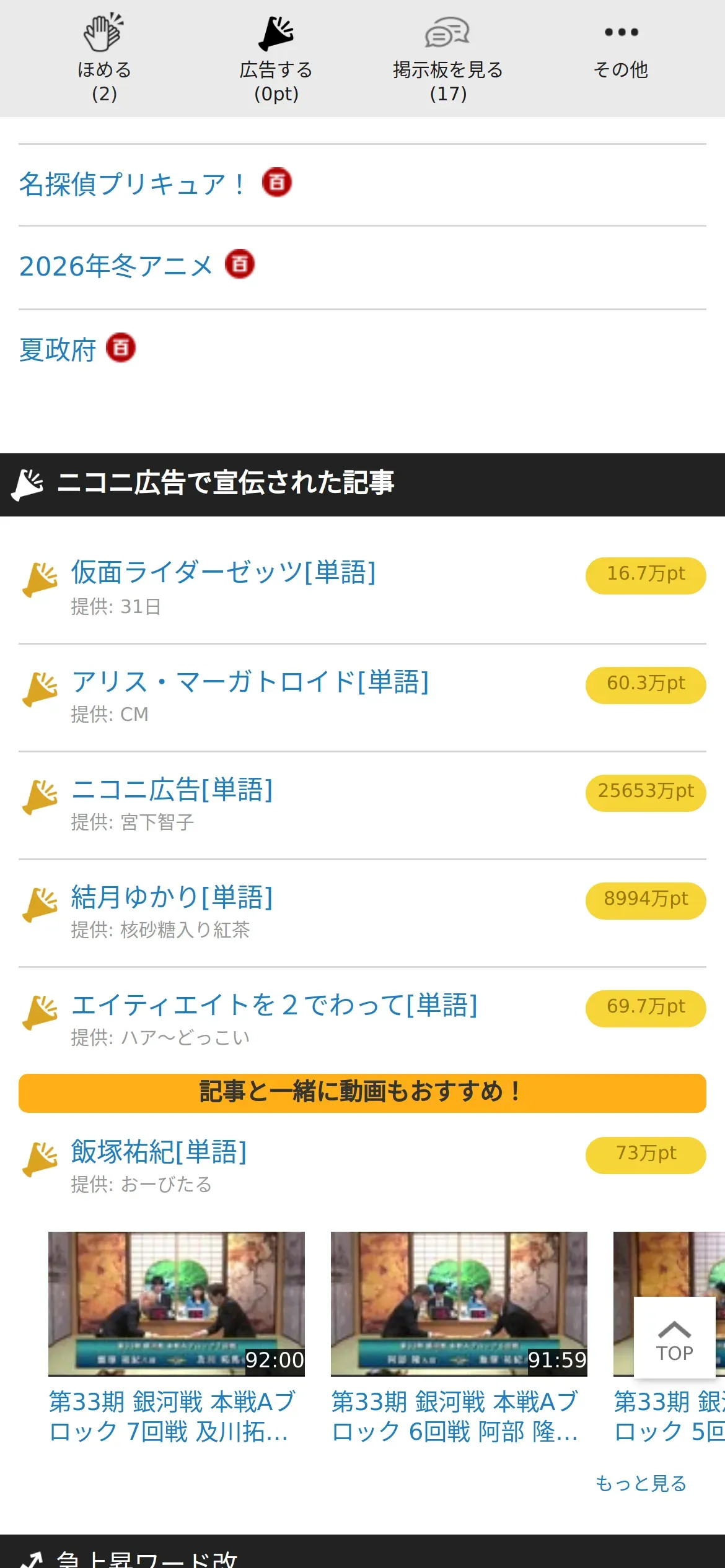Tap もっと見る to see more videos

tap(641, 1484)
